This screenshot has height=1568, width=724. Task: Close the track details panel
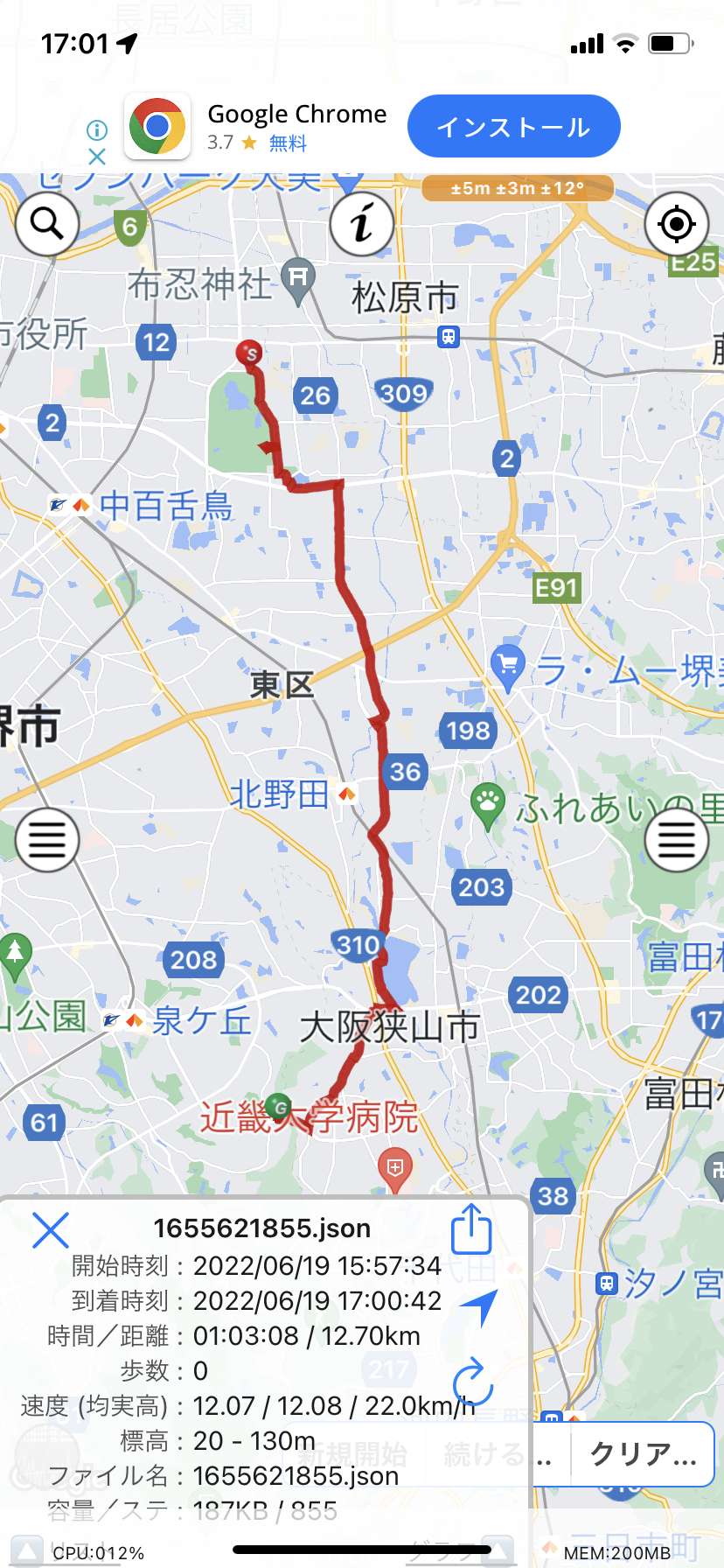point(51,1230)
